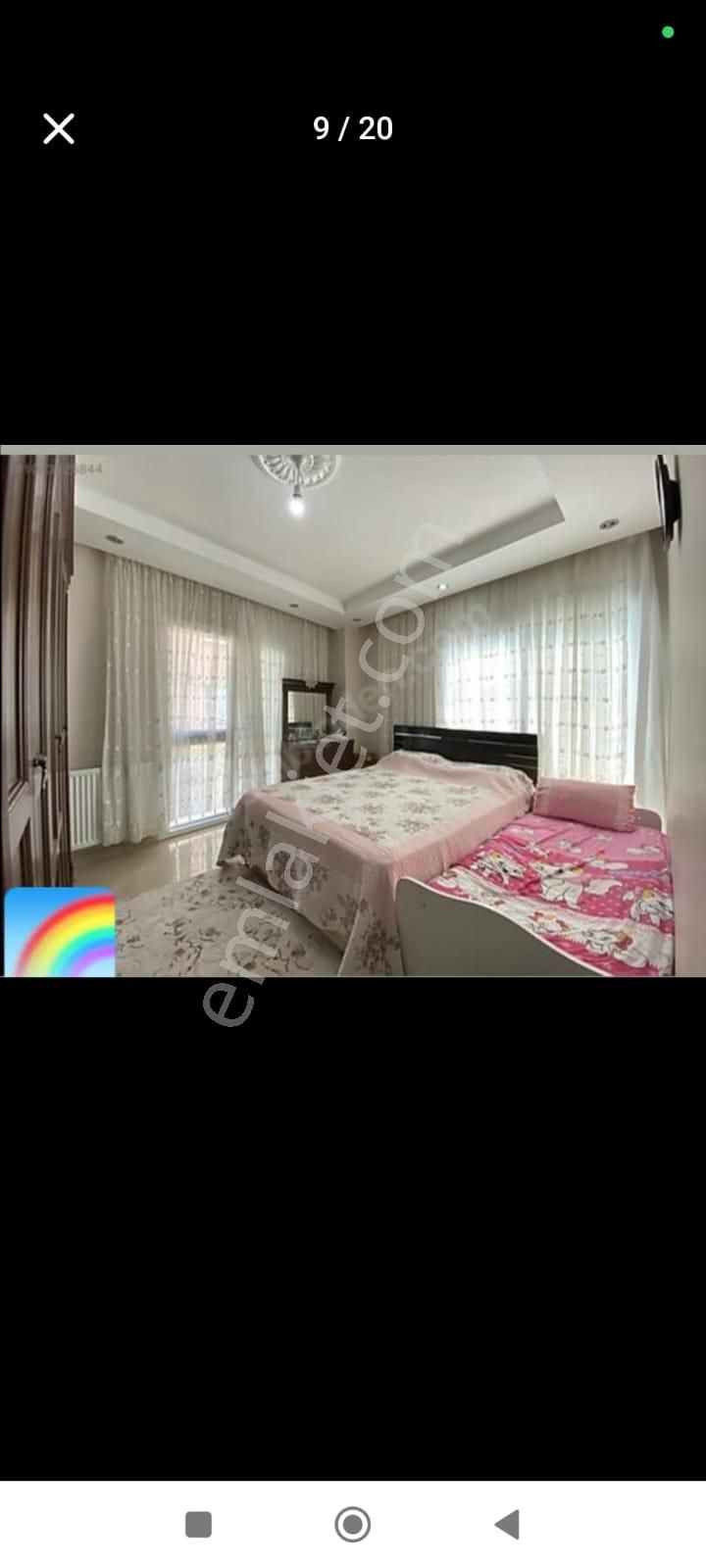
Task: Return to the home screen
Action: [353, 1524]
